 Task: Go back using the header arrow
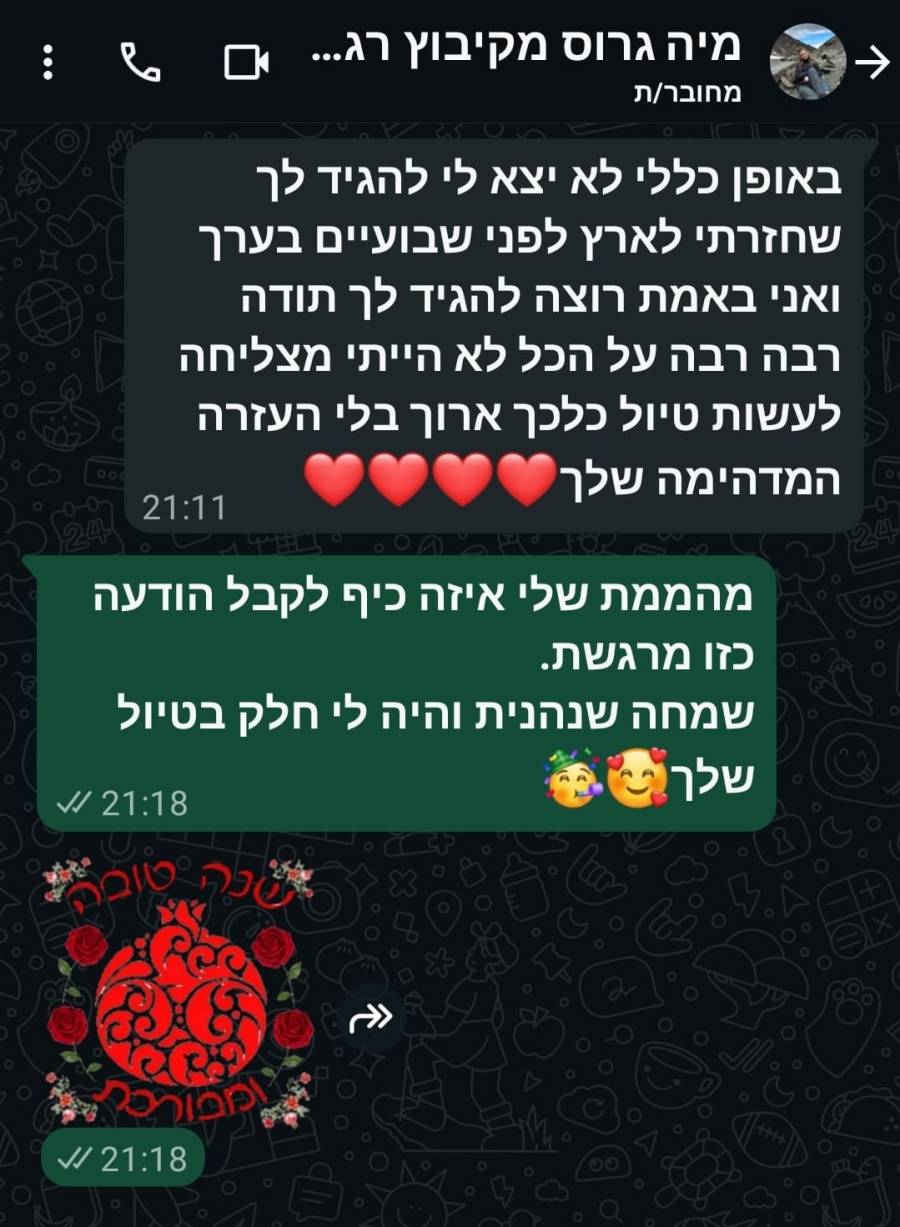coord(873,63)
